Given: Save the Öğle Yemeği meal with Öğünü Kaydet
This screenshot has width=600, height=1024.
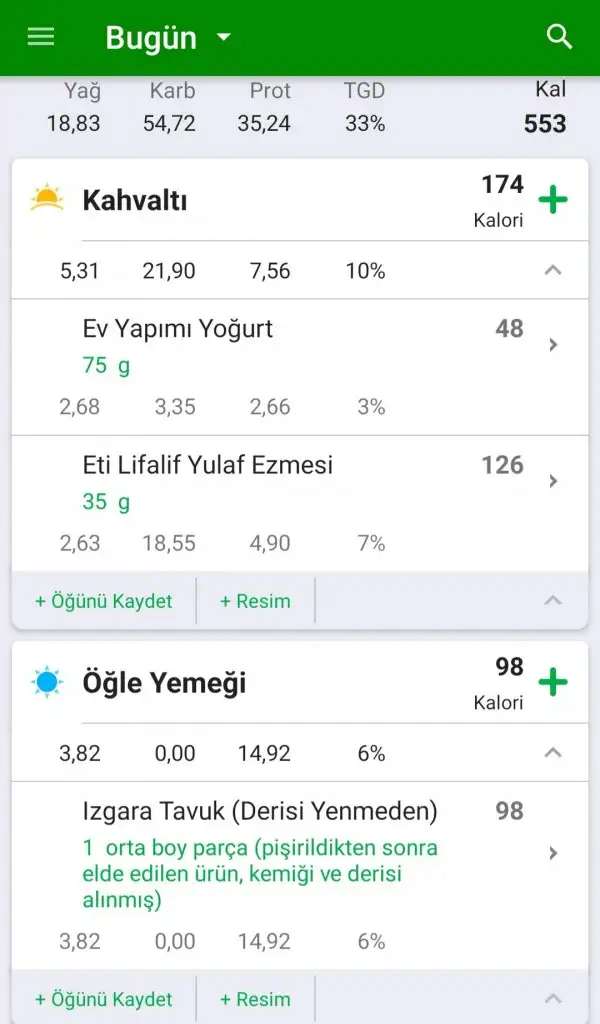Looking at the screenshot, I should [x=103, y=999].
